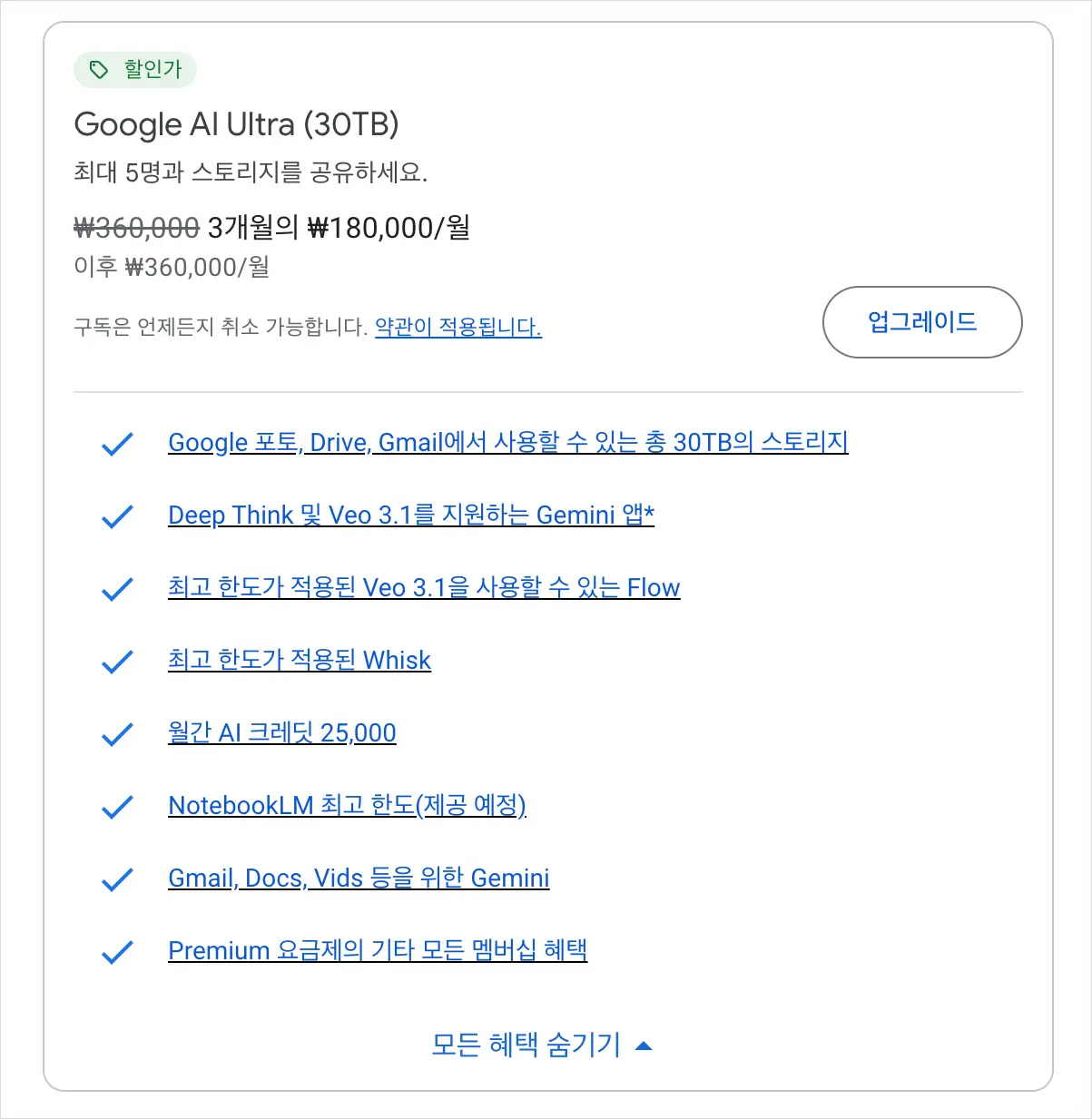Open the Veo 3.1 Flow benefit link

[423, 588]
